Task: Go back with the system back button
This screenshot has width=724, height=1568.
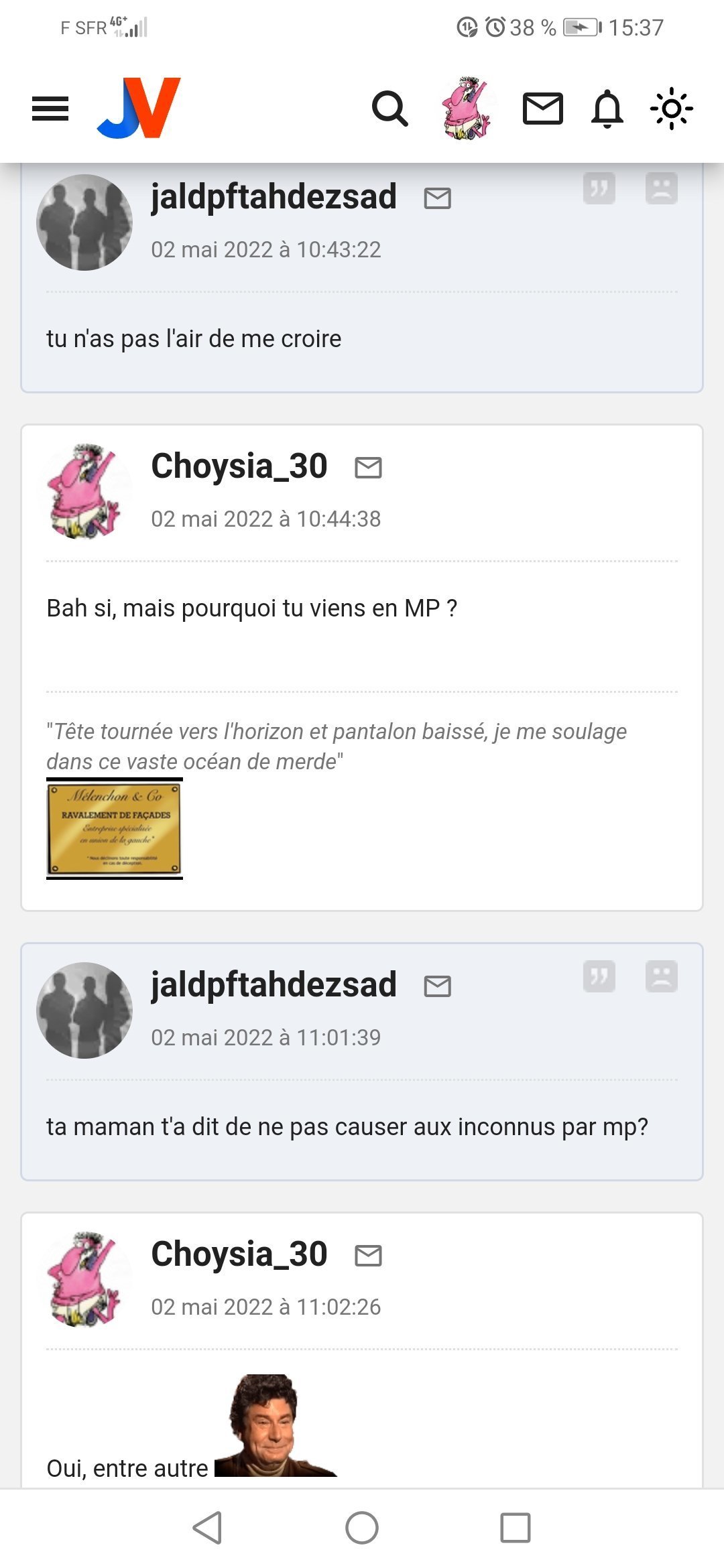Action: tap(207, 1528)
